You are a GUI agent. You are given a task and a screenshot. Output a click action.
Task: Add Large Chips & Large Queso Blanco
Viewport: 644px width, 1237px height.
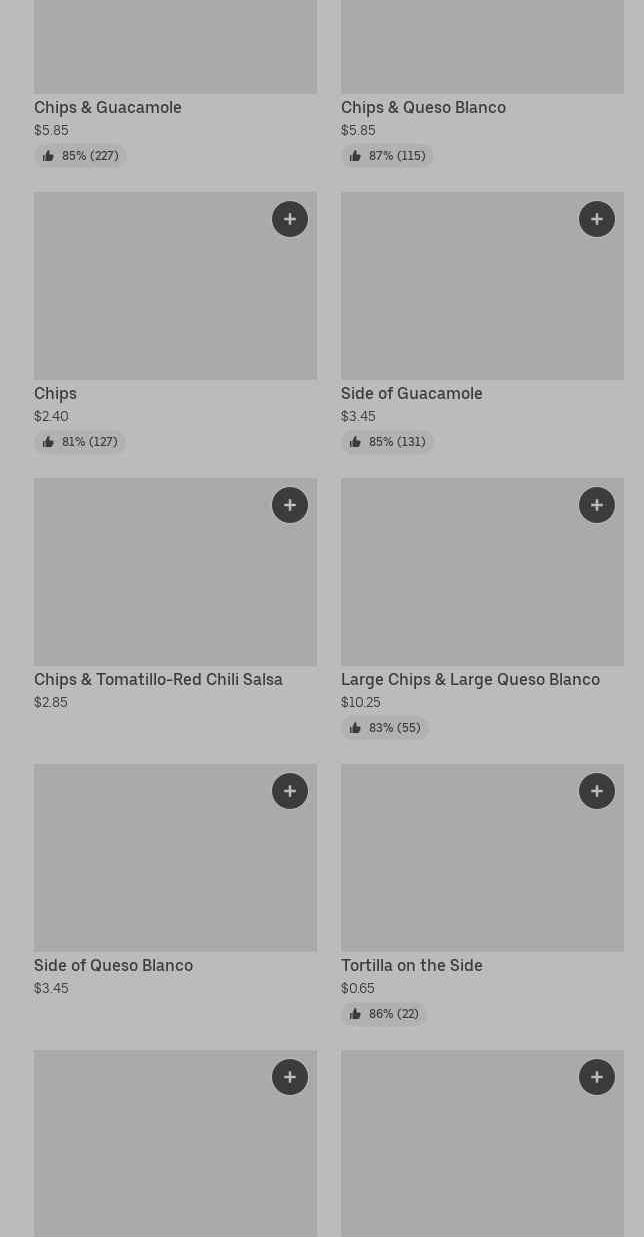(597, 505)
